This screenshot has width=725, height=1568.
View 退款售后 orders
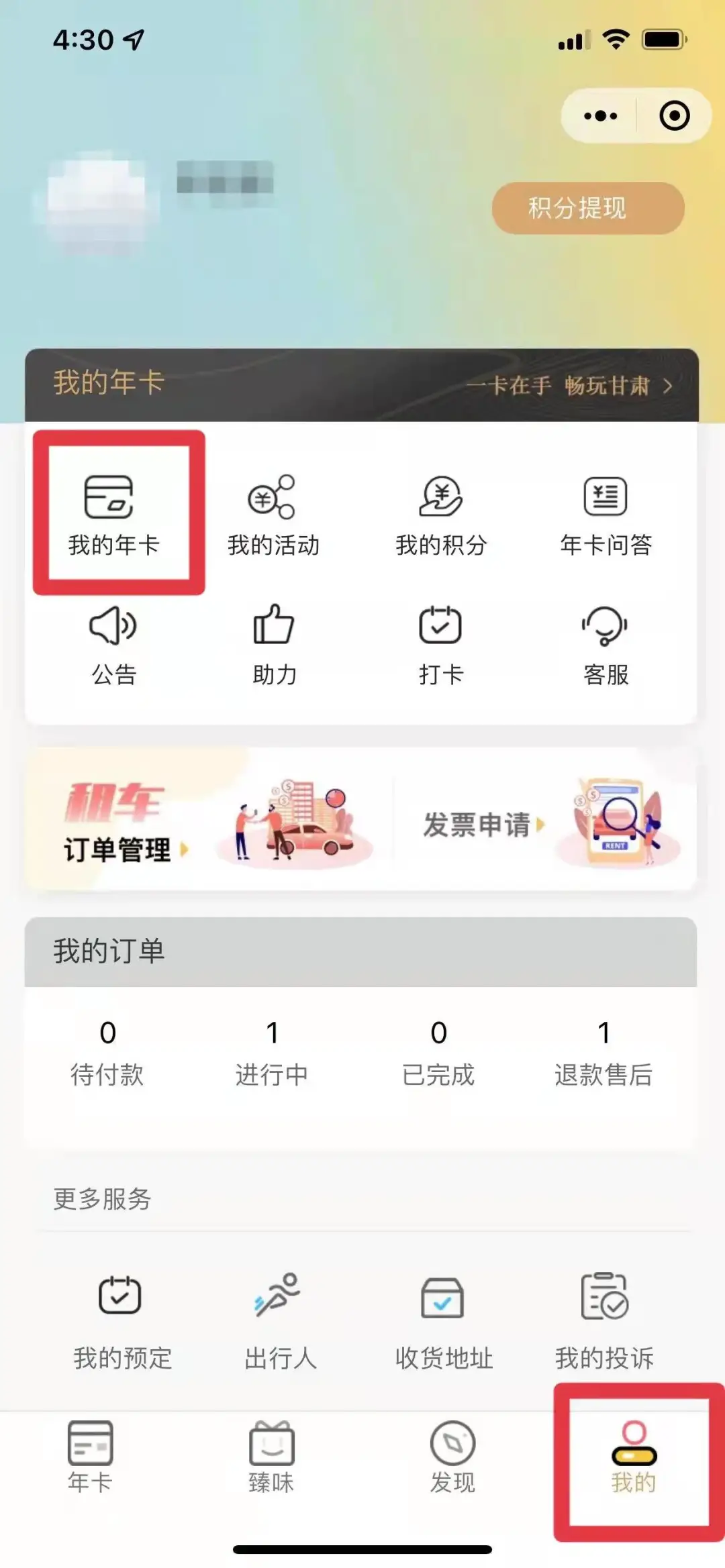click(603, 1052)
